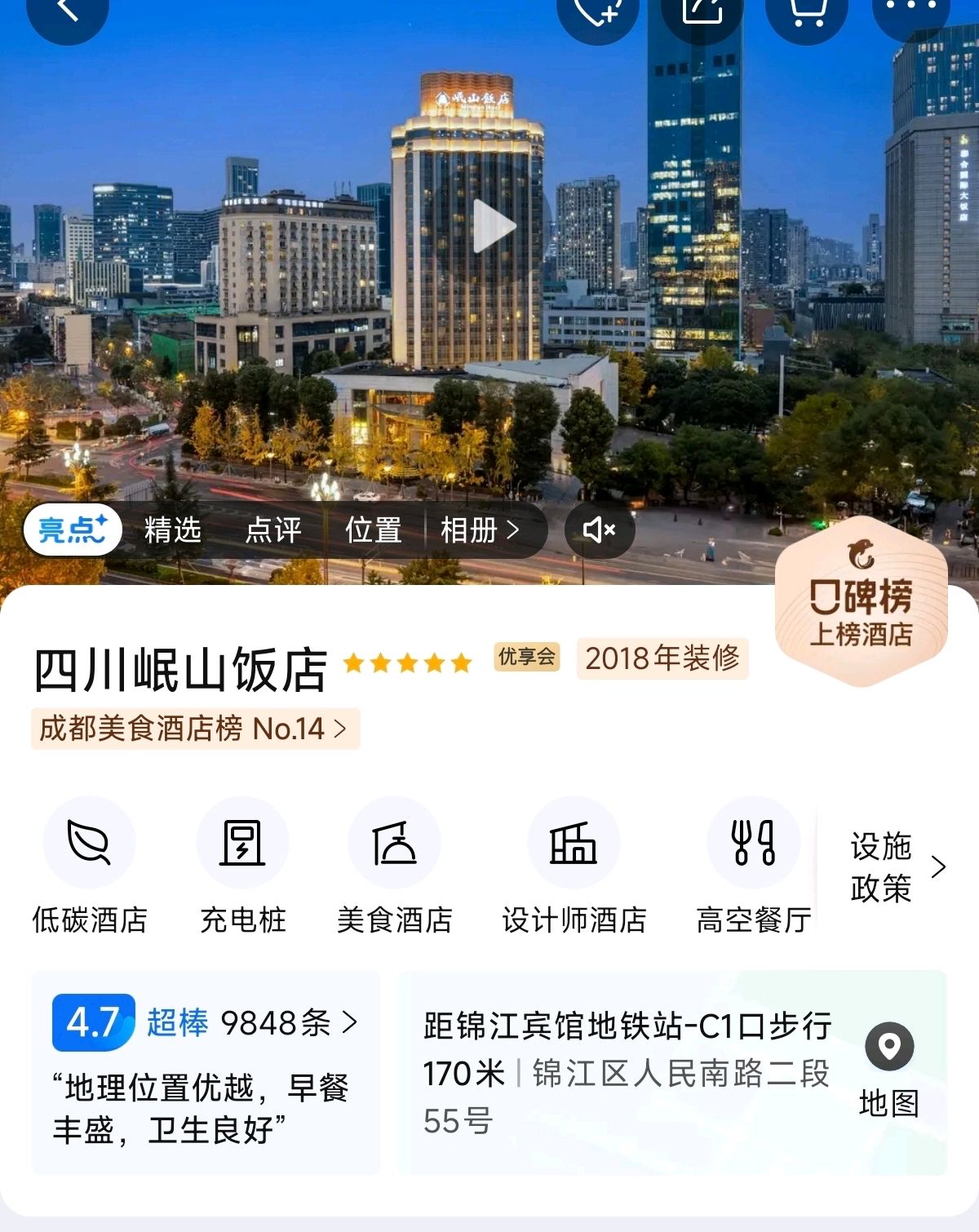Switch to the 点评 tab
This screenshot has height=1232, width=979.
tap(273, 530)
